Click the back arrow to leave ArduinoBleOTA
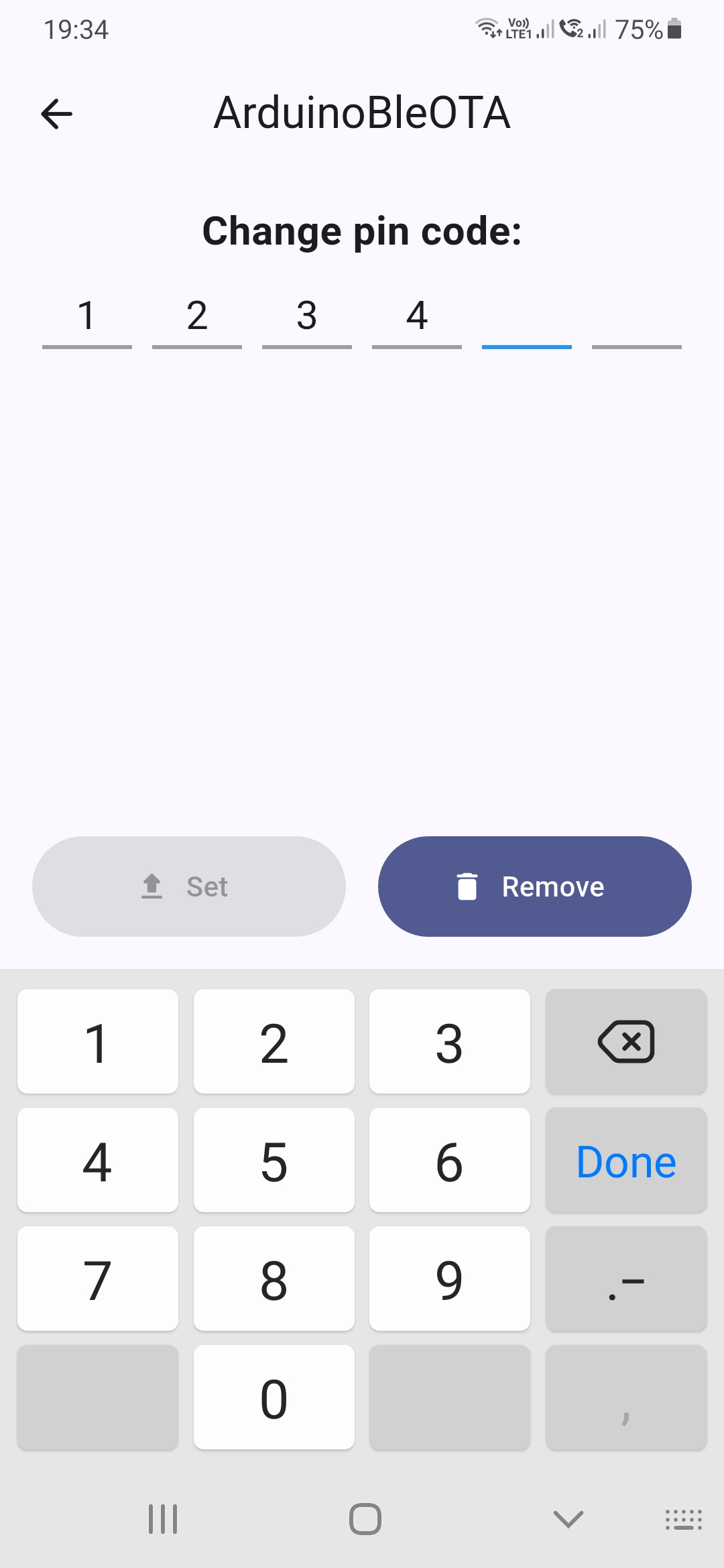Image resolution: width=724 pixels, height=1568 pixels. pos(56,114)
